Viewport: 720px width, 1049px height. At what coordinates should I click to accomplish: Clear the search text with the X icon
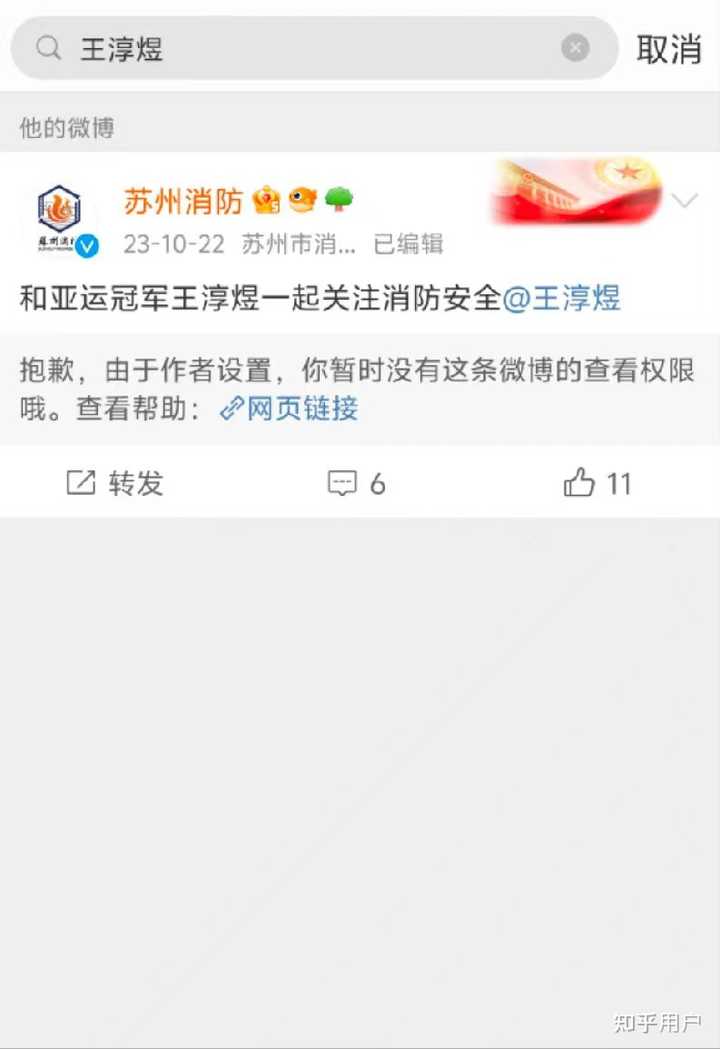(575, 48)
